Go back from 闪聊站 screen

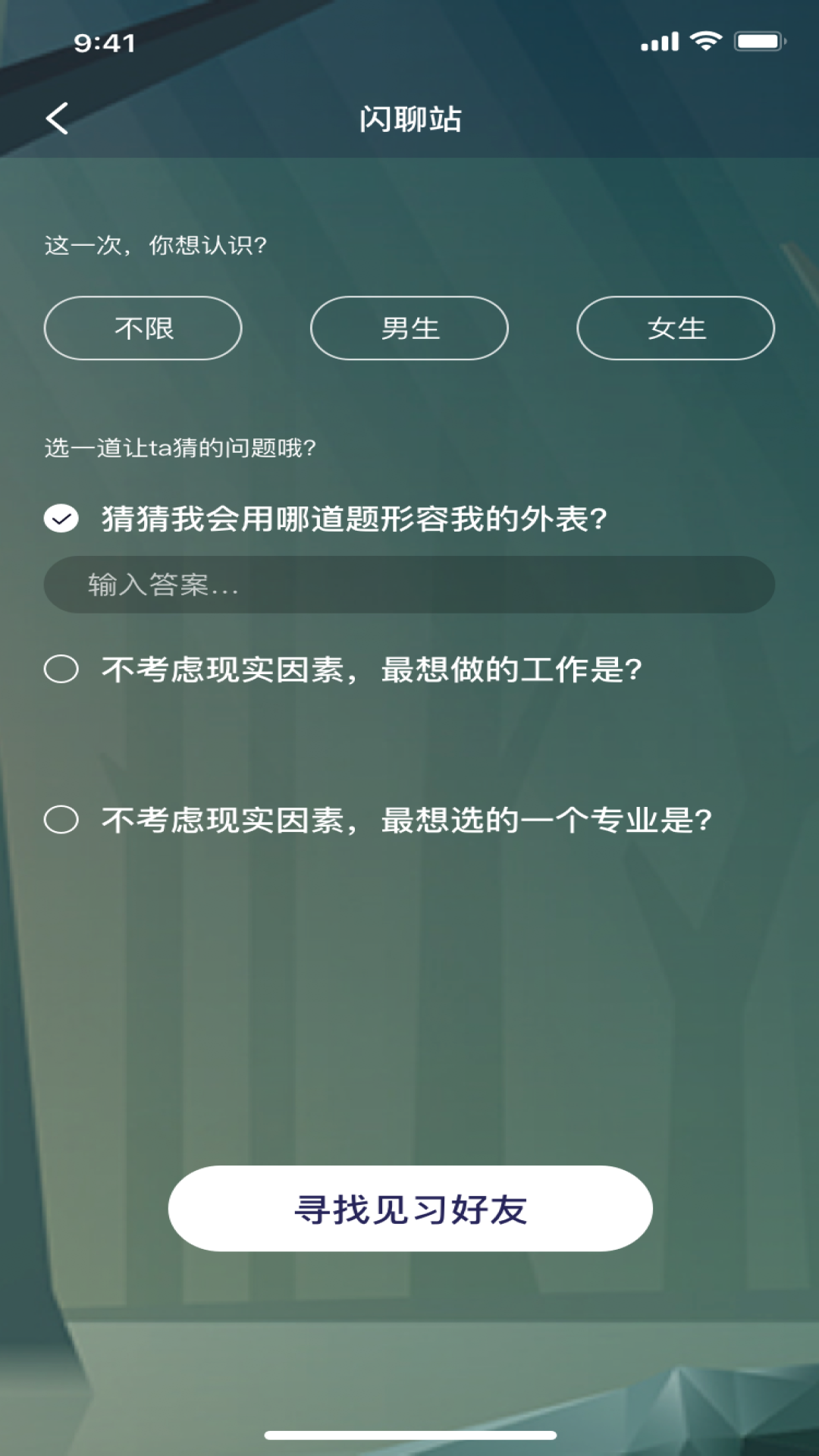click(58, 119)
